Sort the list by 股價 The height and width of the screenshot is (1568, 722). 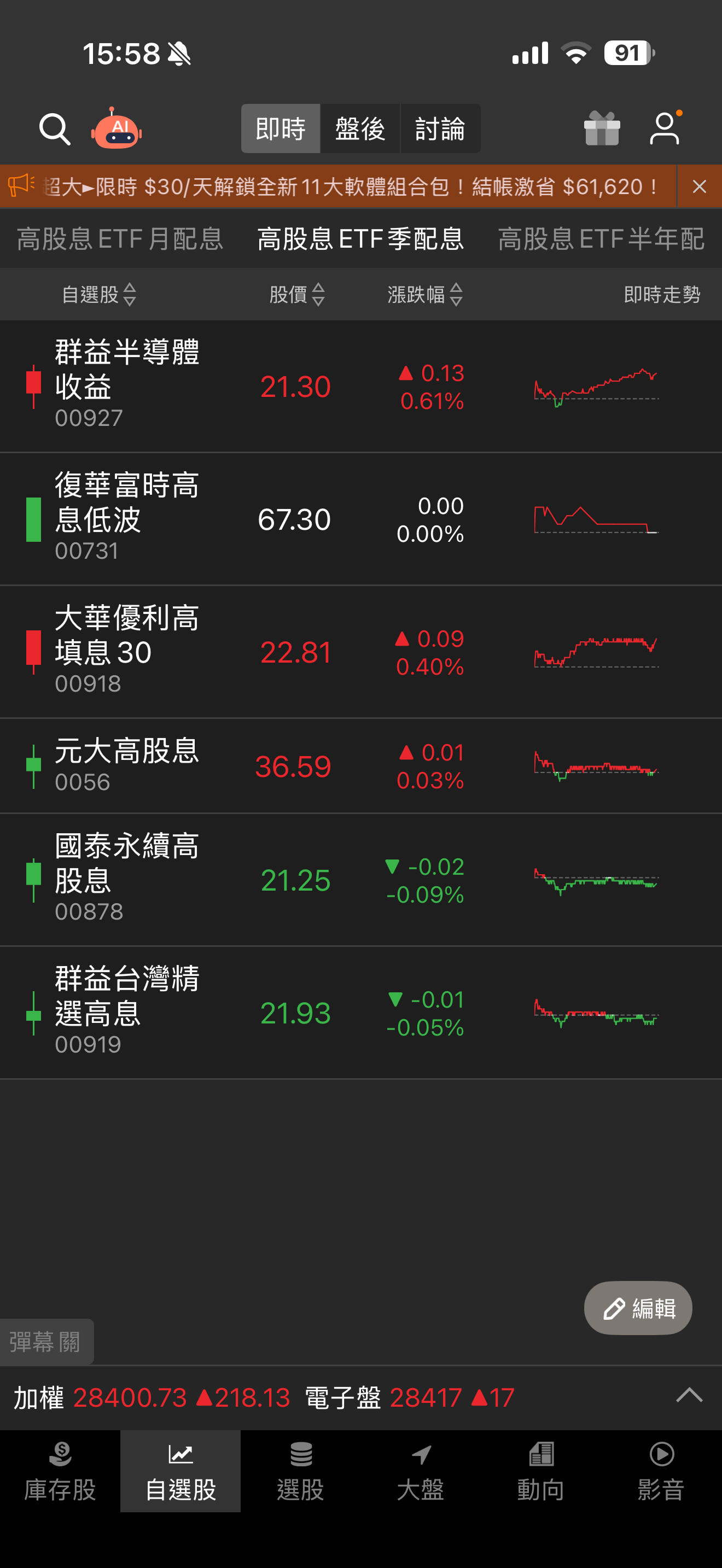297,295
